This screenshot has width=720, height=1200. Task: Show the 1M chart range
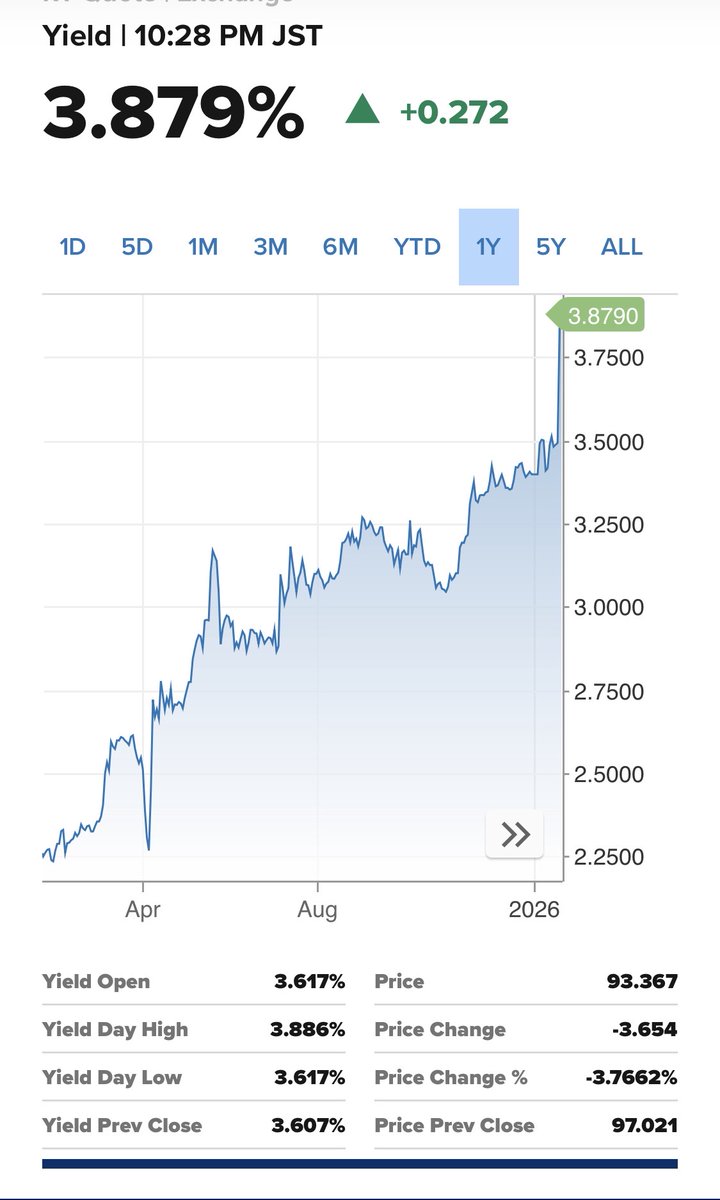(x=203, y=247)
